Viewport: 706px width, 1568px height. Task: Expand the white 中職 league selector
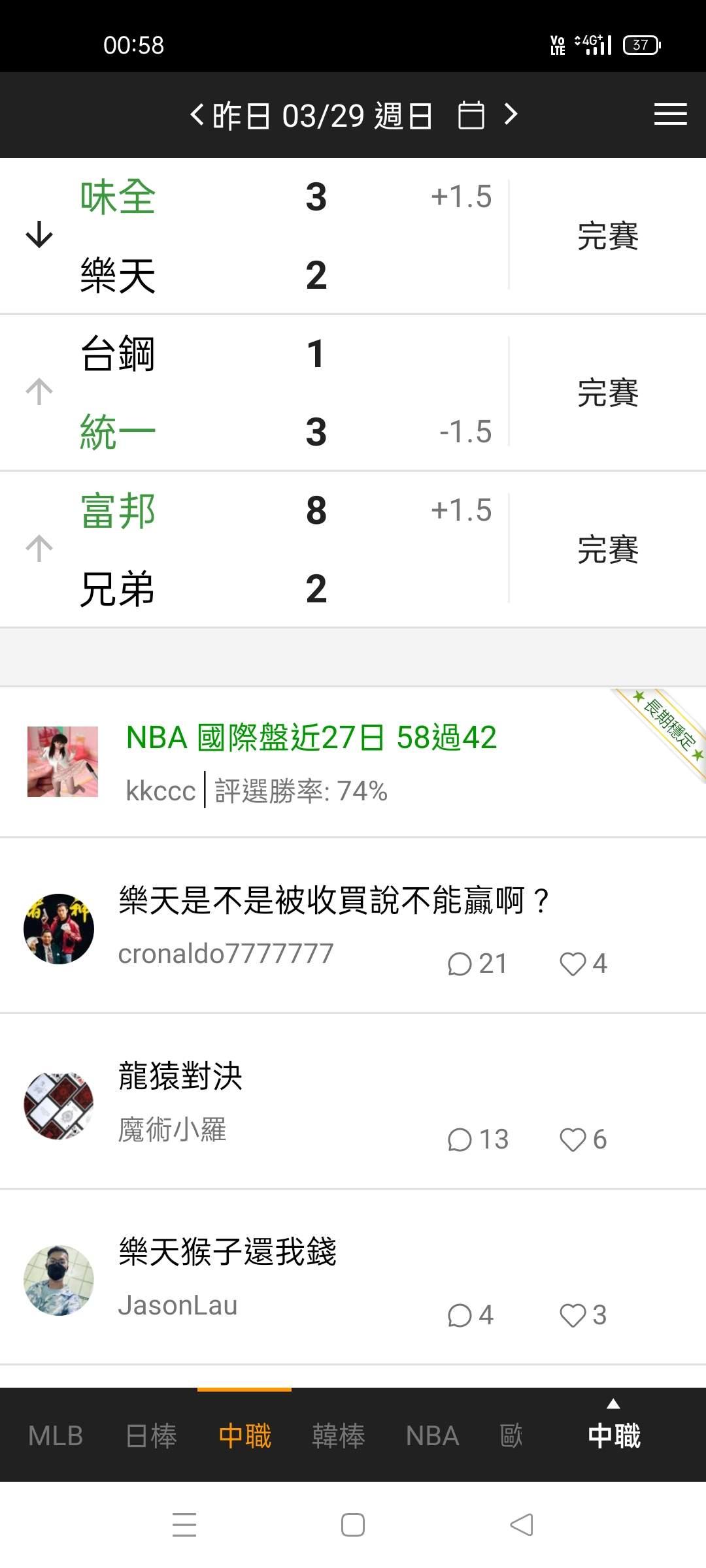click(x=613, y=1431)
